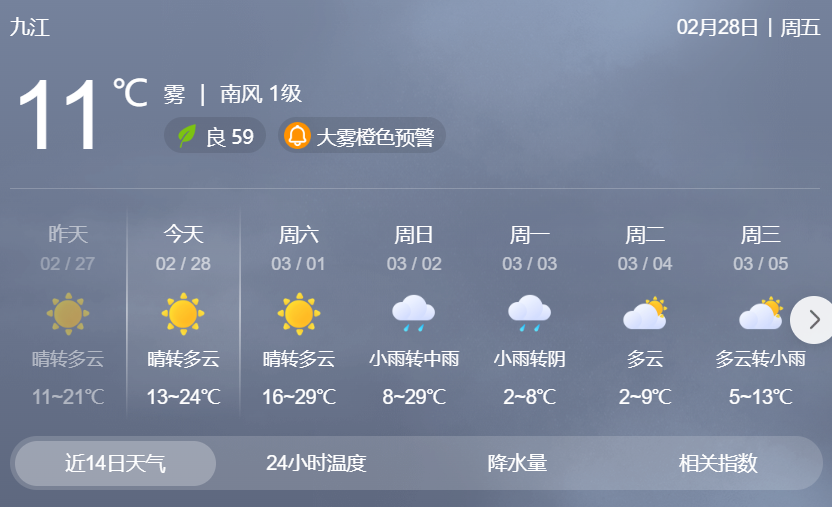This screenshot has height=507, width=832.
Task: Select the 周日 03/02 forecast
Action: (x=414, y=315)
